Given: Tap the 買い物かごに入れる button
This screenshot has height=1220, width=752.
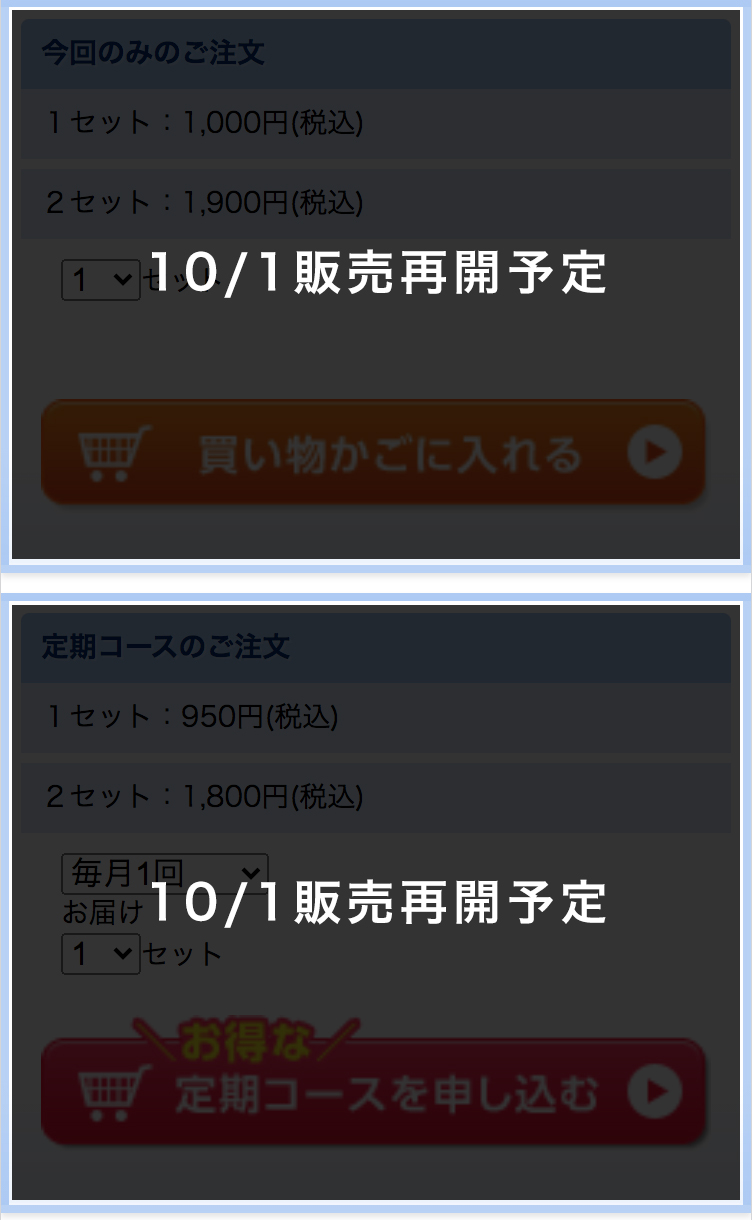Looking at the screenshot, I should [373, 453].
